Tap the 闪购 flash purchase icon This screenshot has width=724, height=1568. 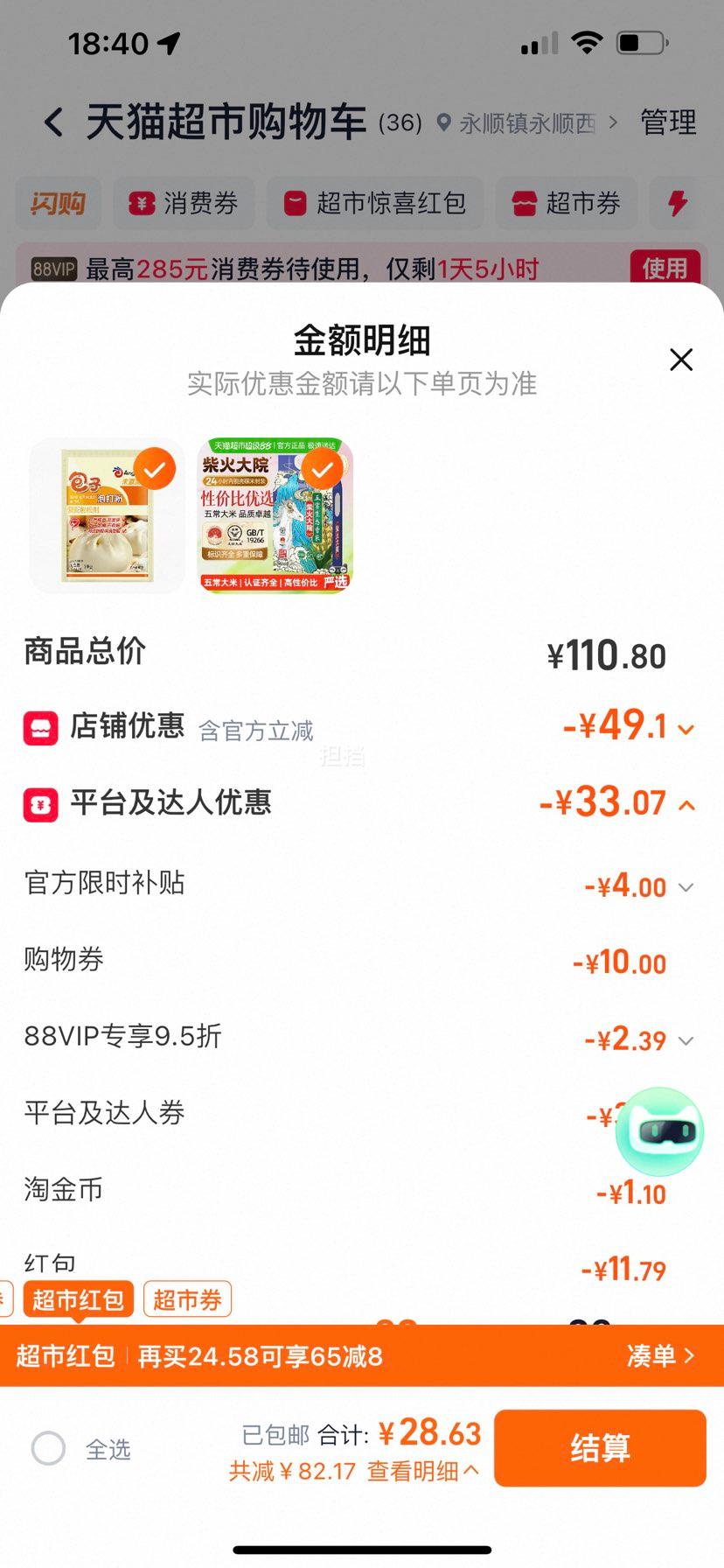pyautogui.click(x=58, y=202)
